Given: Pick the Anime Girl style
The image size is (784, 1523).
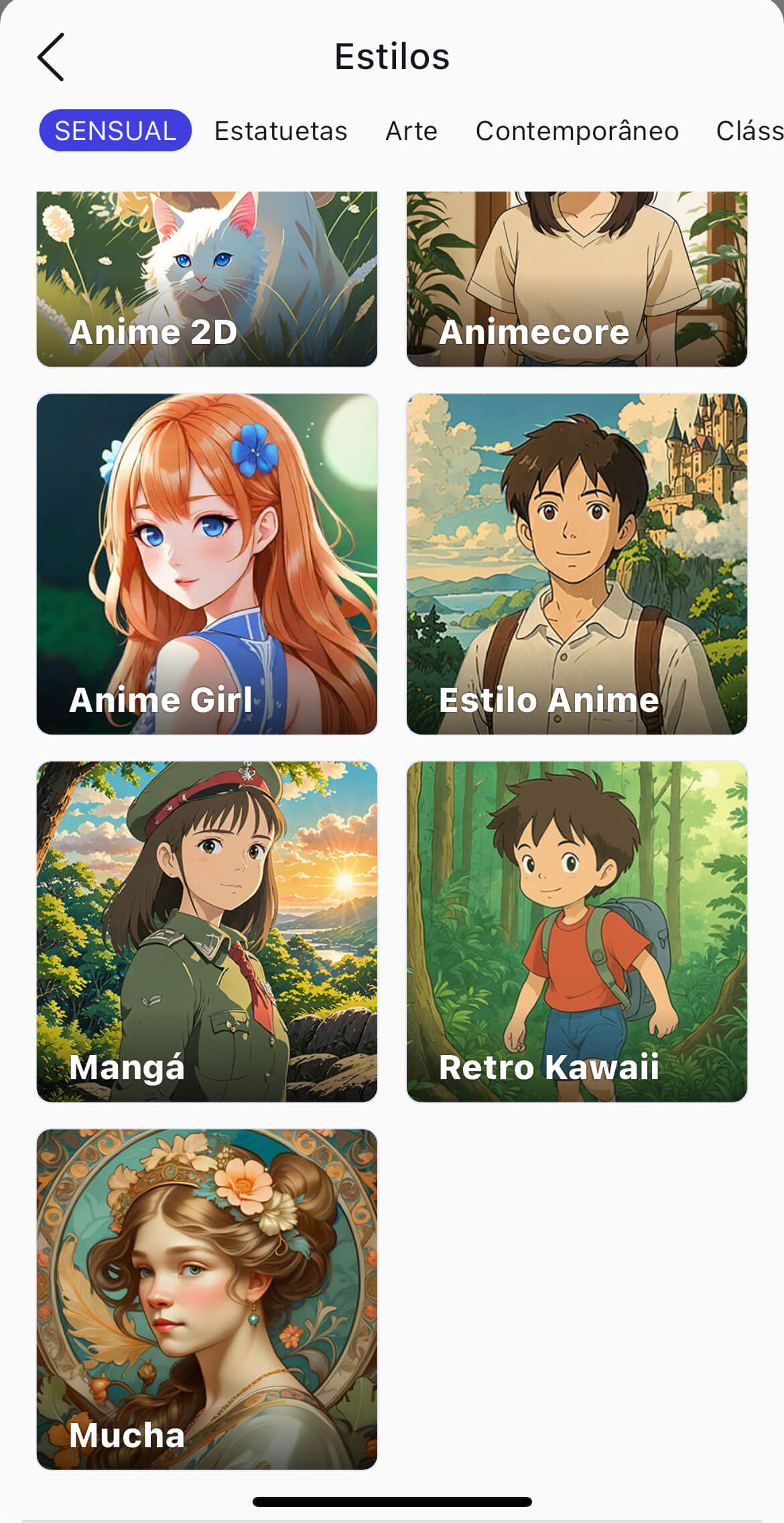Looking at the screenshot, I should (207, 564).
